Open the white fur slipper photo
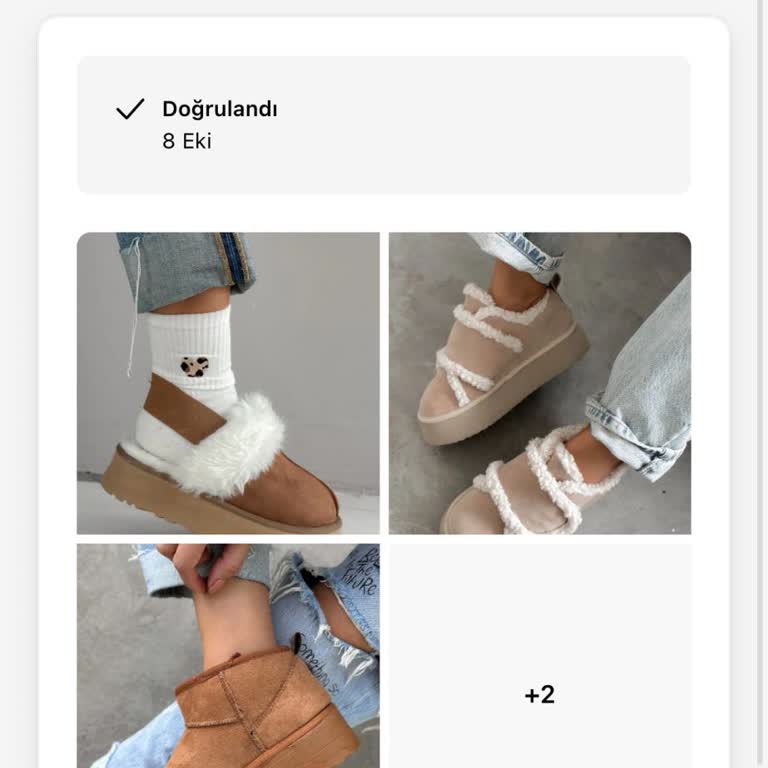768x768 pixels. (228, 383)
